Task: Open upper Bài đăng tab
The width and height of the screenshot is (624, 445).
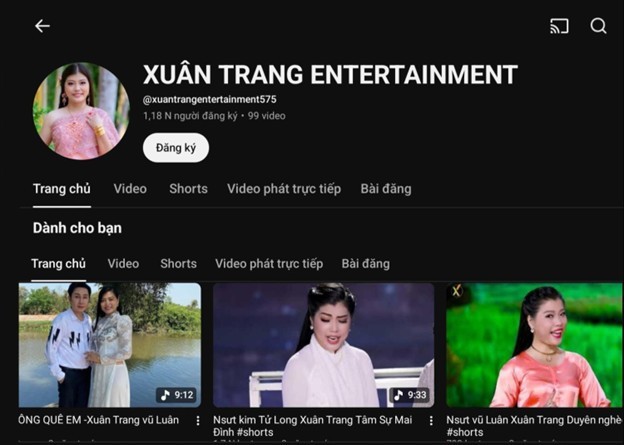Action: point(385,189)
